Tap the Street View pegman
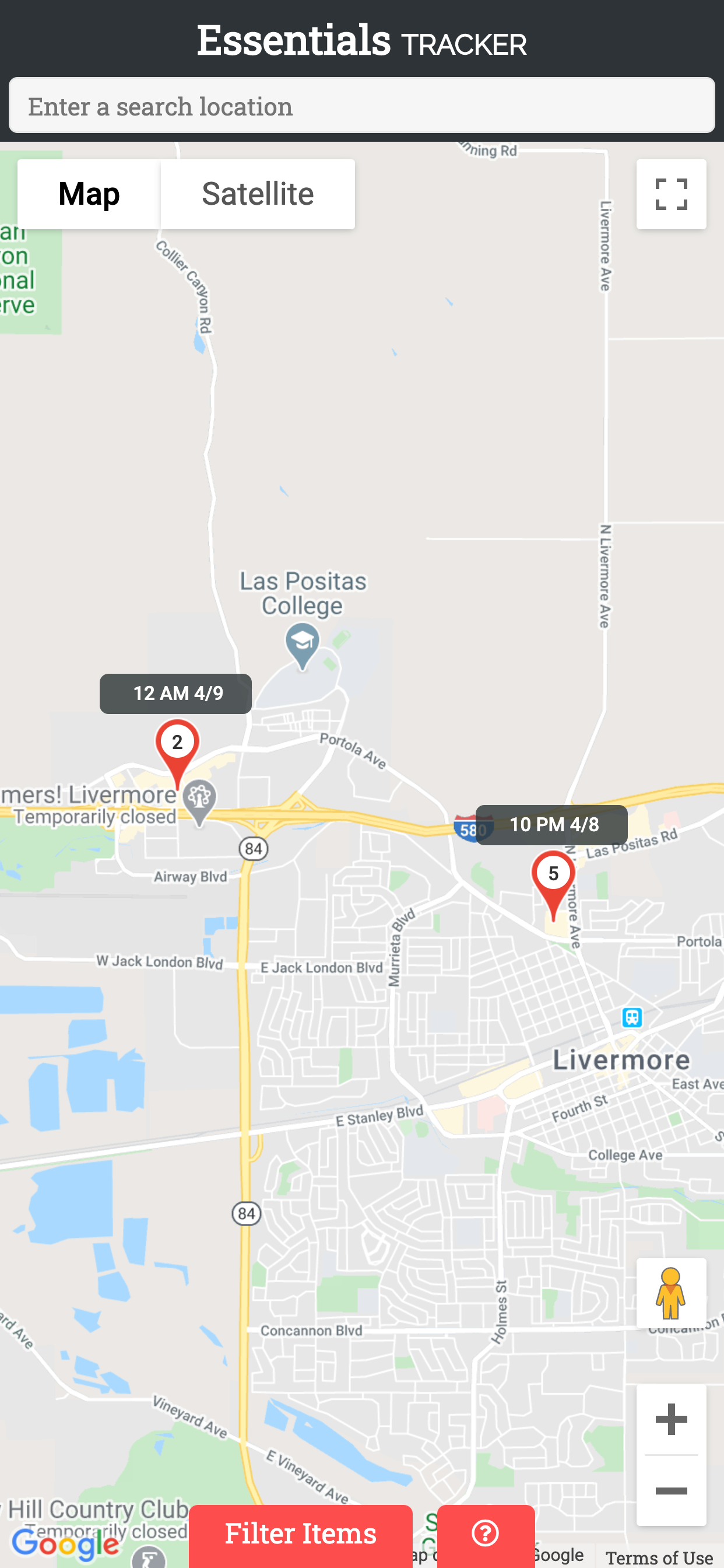The image size is (724, 1568). point(671,1293)
